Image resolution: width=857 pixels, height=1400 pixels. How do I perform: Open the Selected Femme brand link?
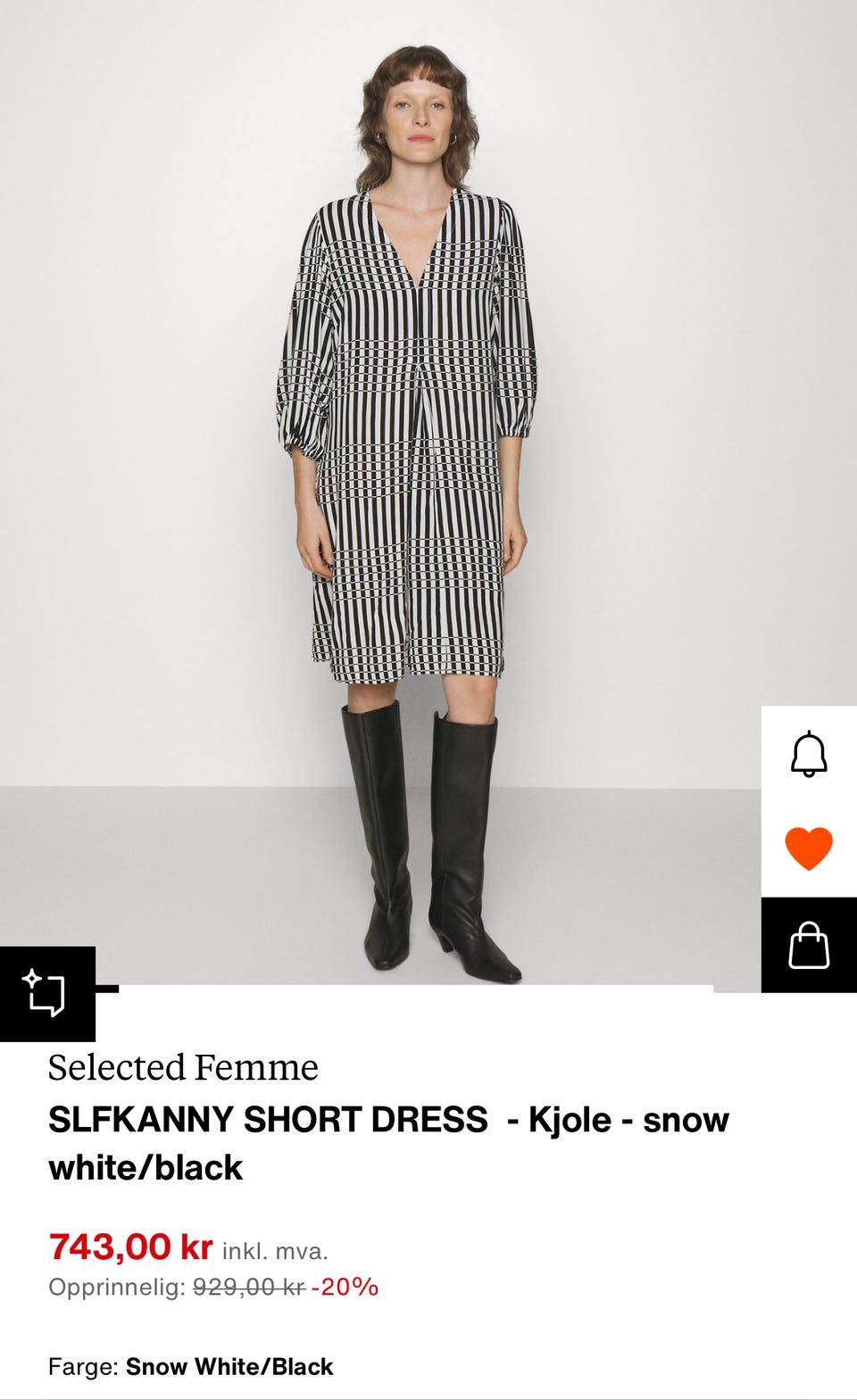click(183, 1067)
